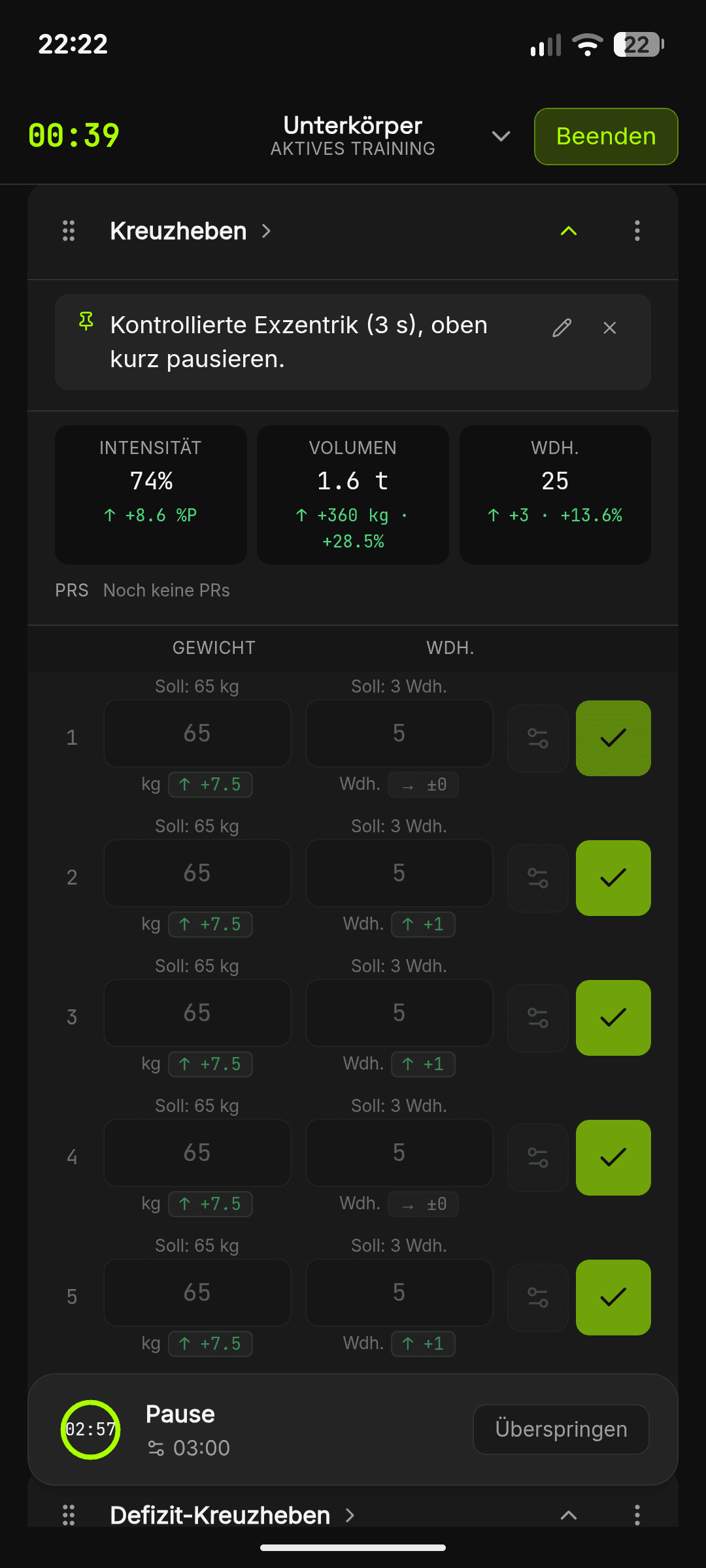Open Kreuzheben exercise details
The image size is (706, 1568).
pyautogui.click(x=190, y=231)
